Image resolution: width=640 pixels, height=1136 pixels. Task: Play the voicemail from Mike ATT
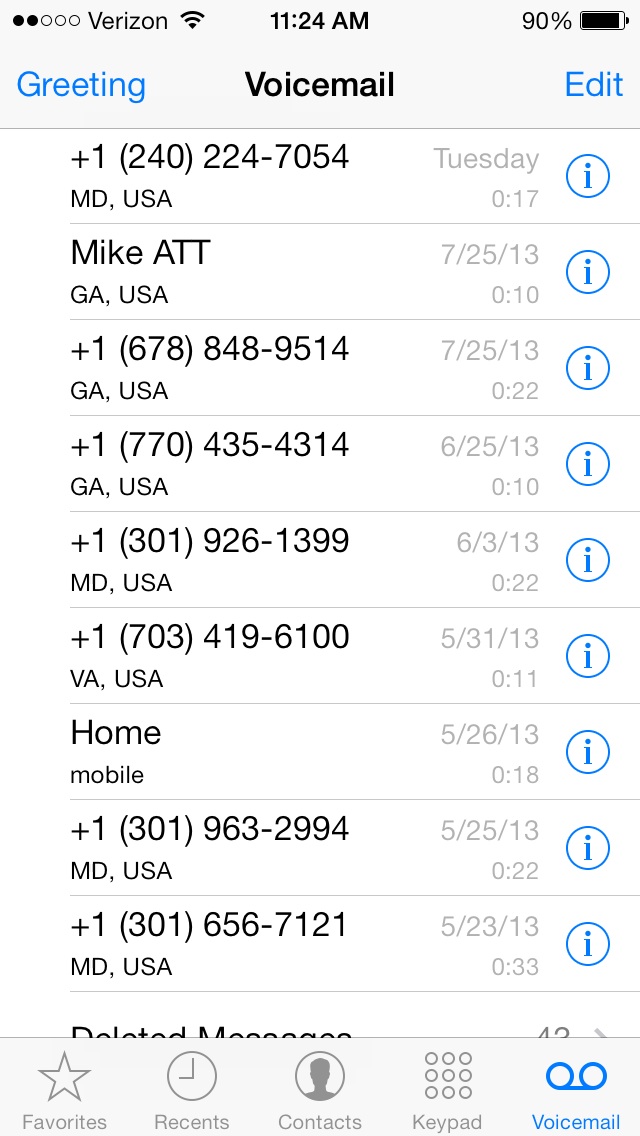[x=304, y=272]
